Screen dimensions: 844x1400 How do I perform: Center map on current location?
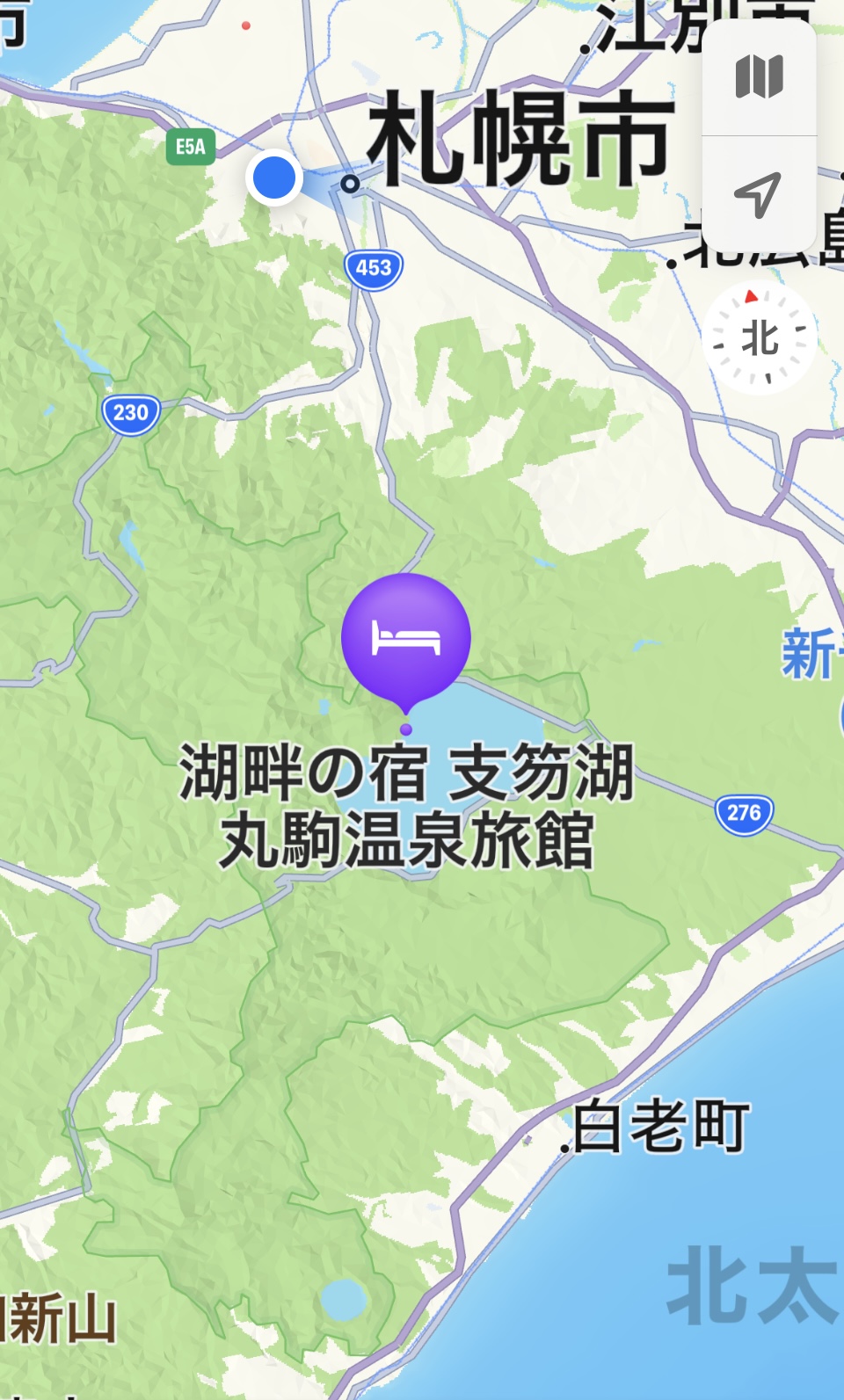tap(759, 194)
